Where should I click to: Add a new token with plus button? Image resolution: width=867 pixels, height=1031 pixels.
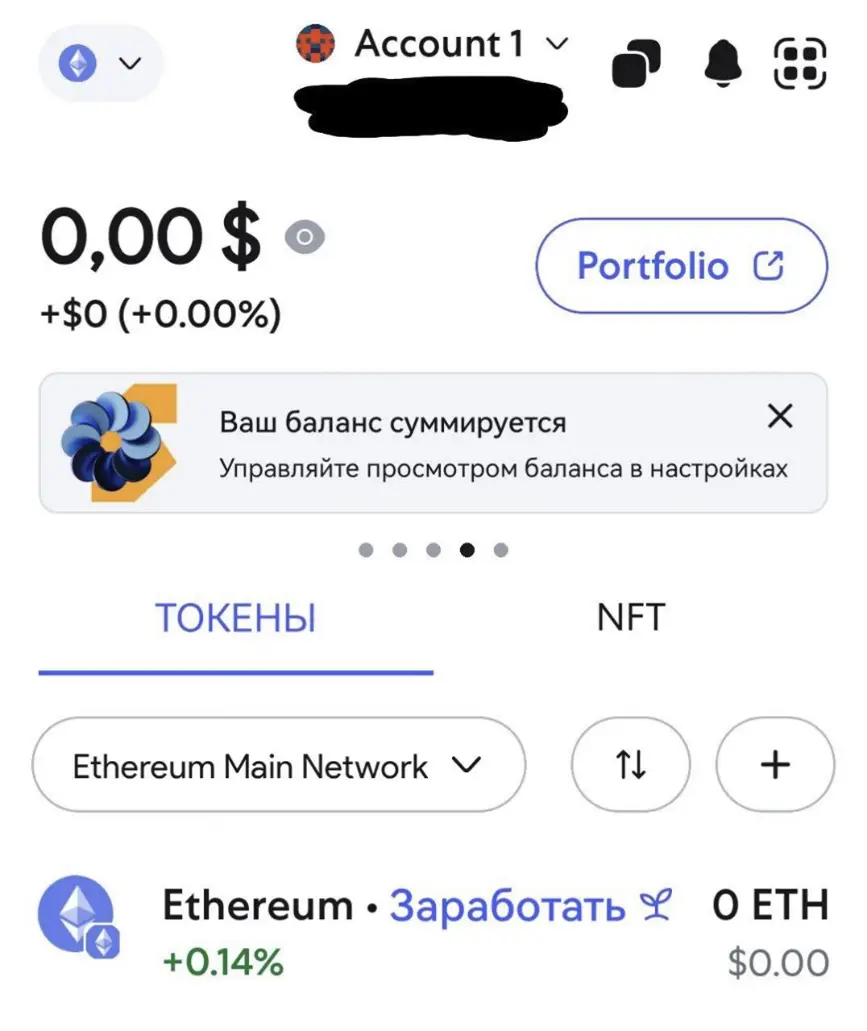pyautogui.click(x=775, y=766)
